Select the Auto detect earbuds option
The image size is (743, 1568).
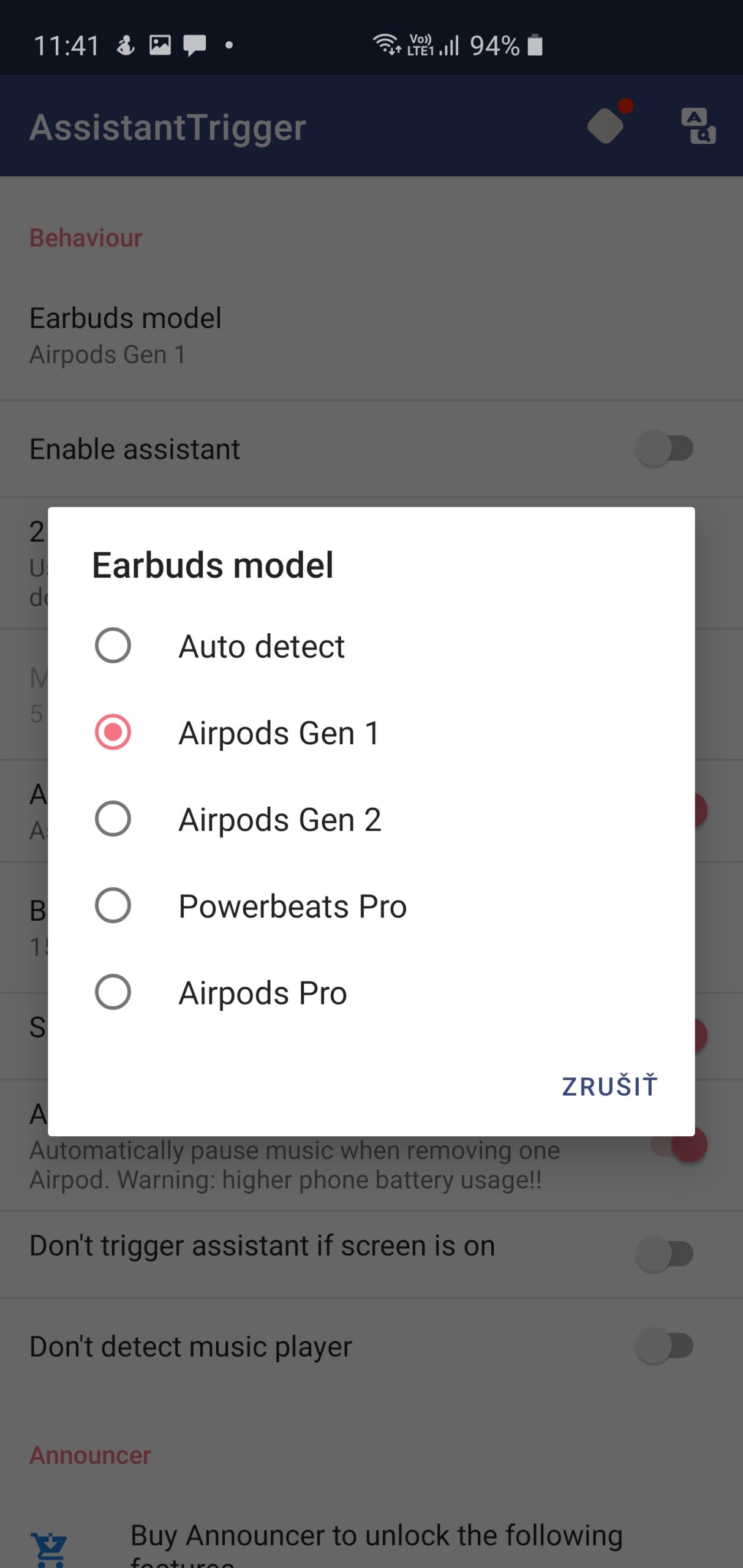pyautogui.click(x=261, y=645)
